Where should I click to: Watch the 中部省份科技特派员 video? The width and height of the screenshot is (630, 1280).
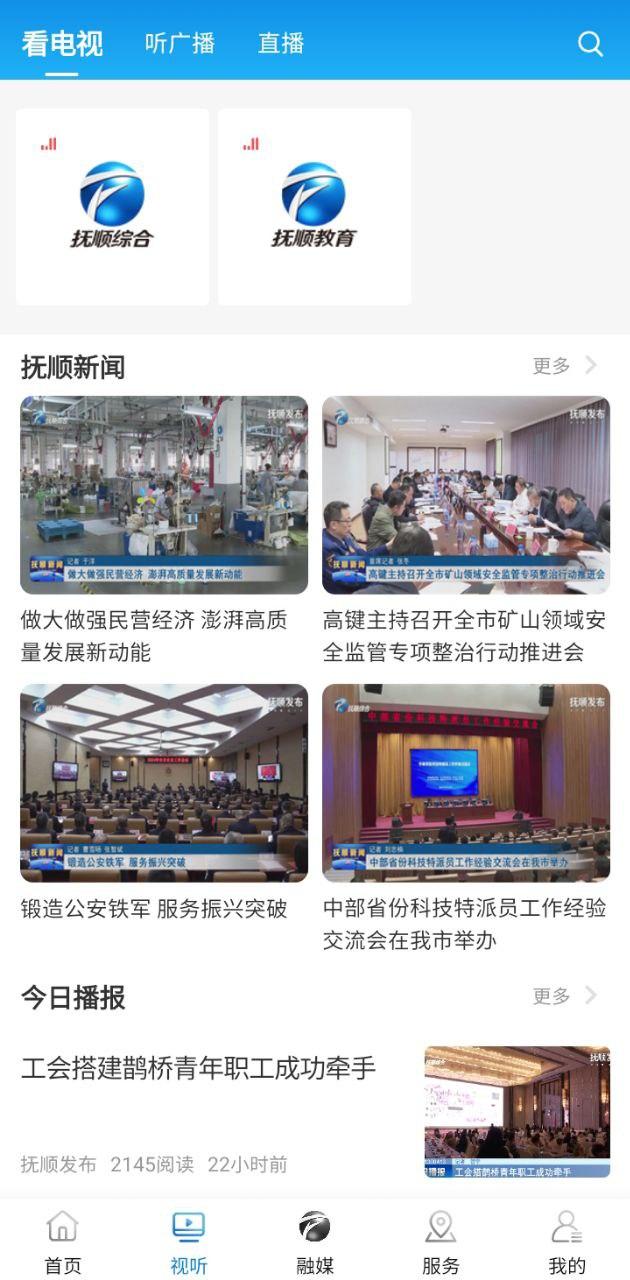coord(466,783)
